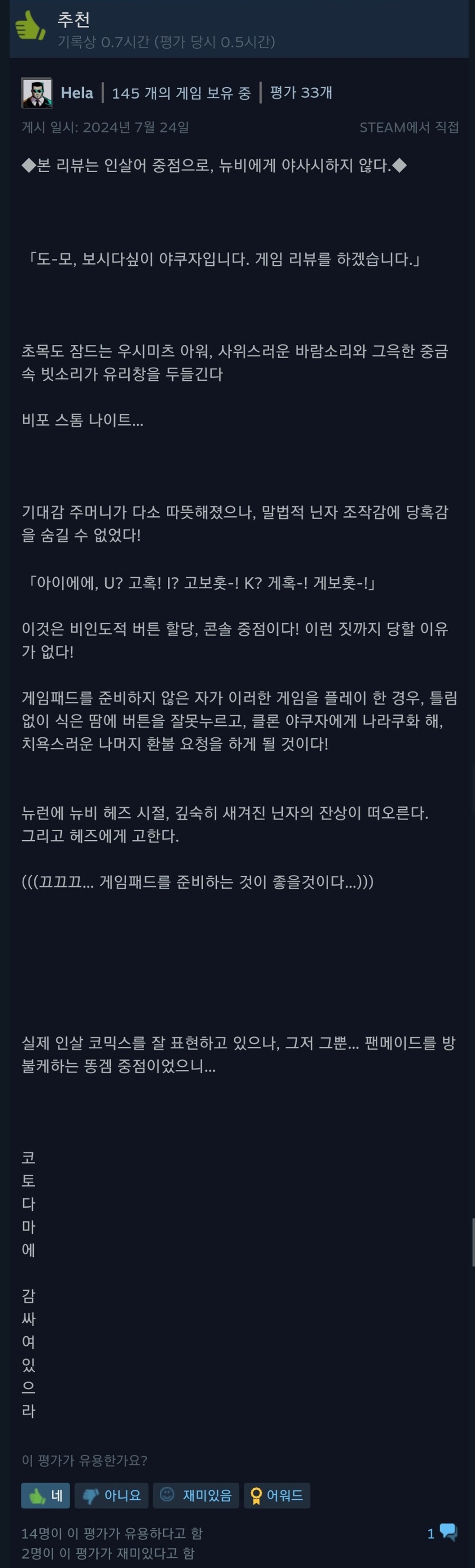Give an 어워드 to this review
475x1568 pixels.
277,1496
